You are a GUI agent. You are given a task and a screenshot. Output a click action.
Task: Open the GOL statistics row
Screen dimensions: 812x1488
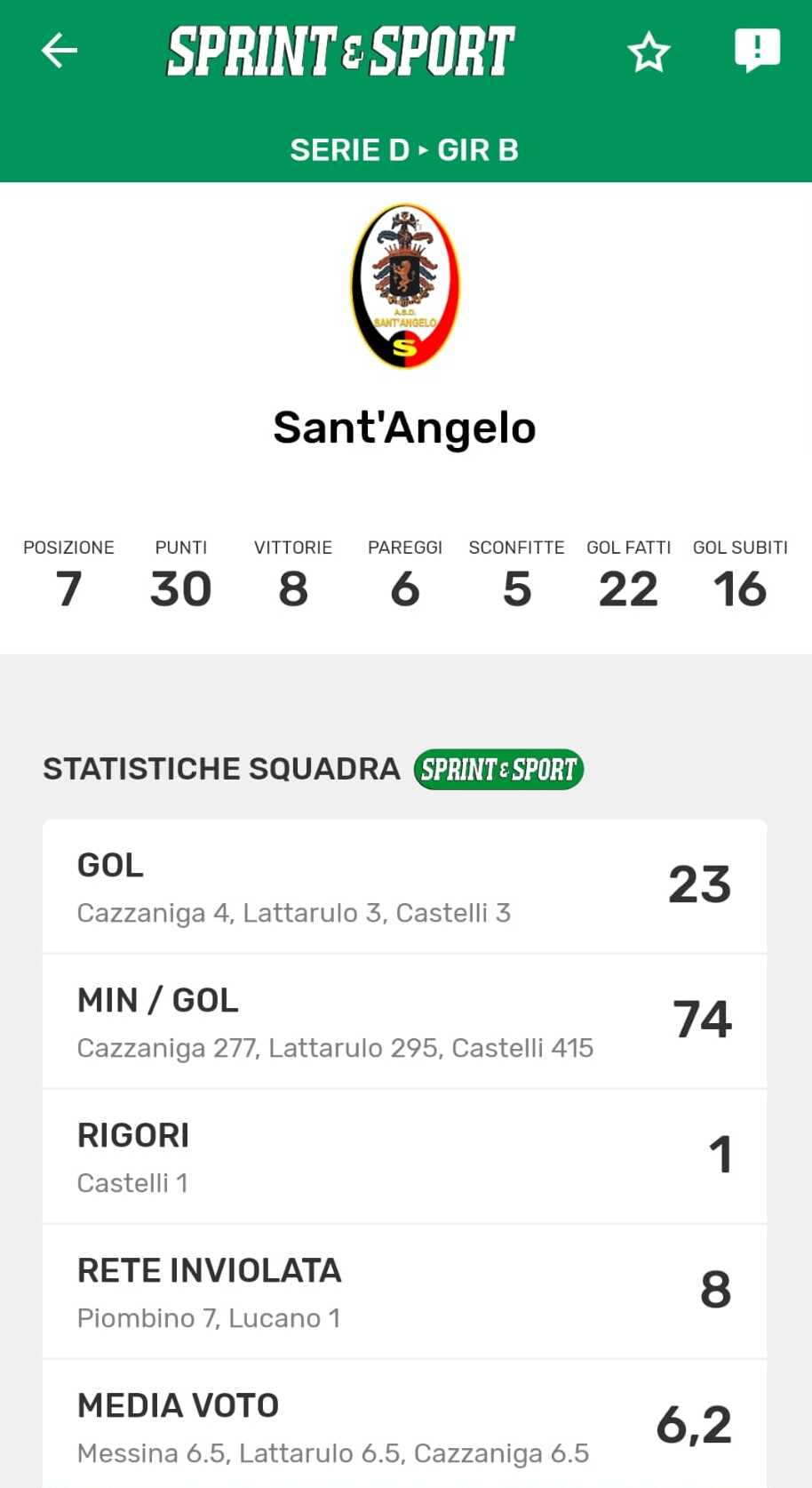click(x=404, y=887)
